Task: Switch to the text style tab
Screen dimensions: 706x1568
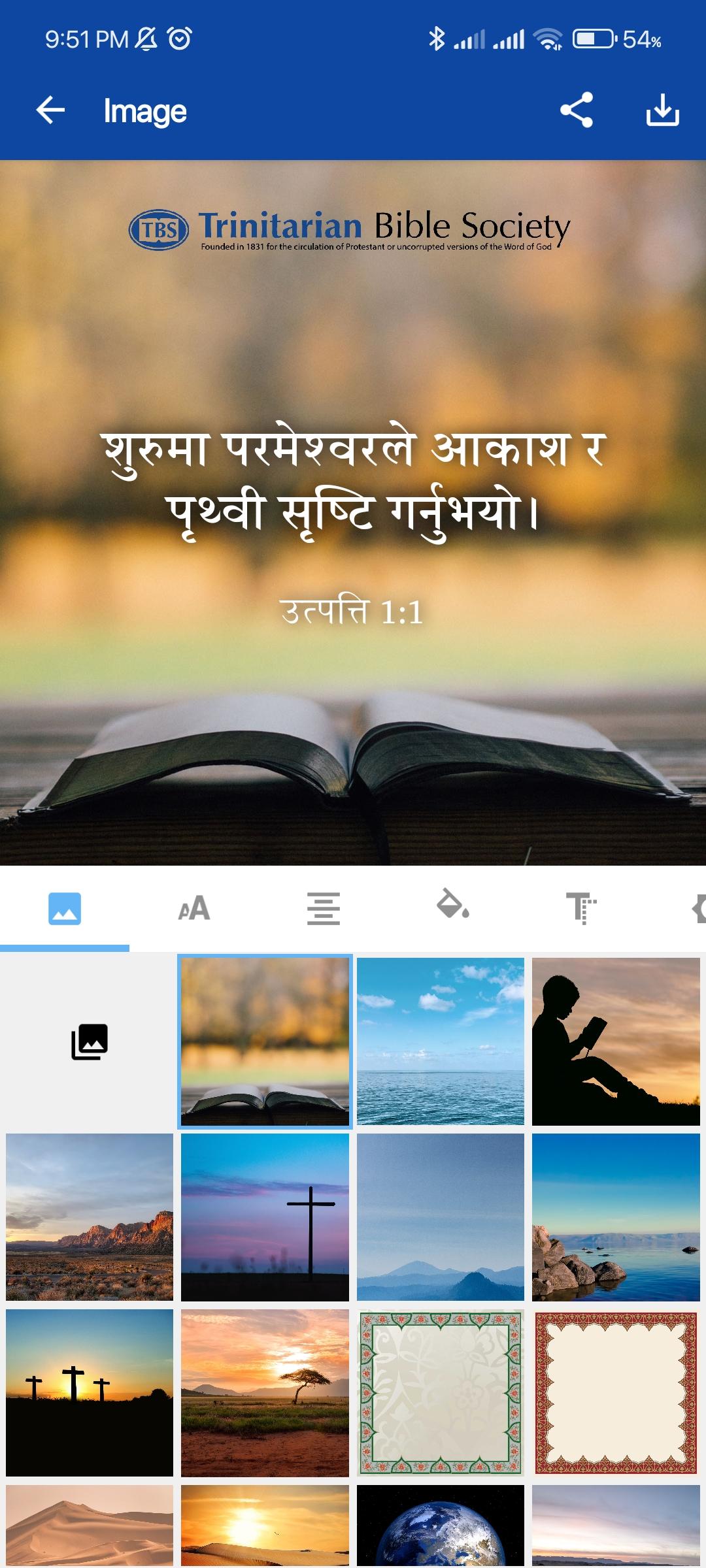Action: 581,908
